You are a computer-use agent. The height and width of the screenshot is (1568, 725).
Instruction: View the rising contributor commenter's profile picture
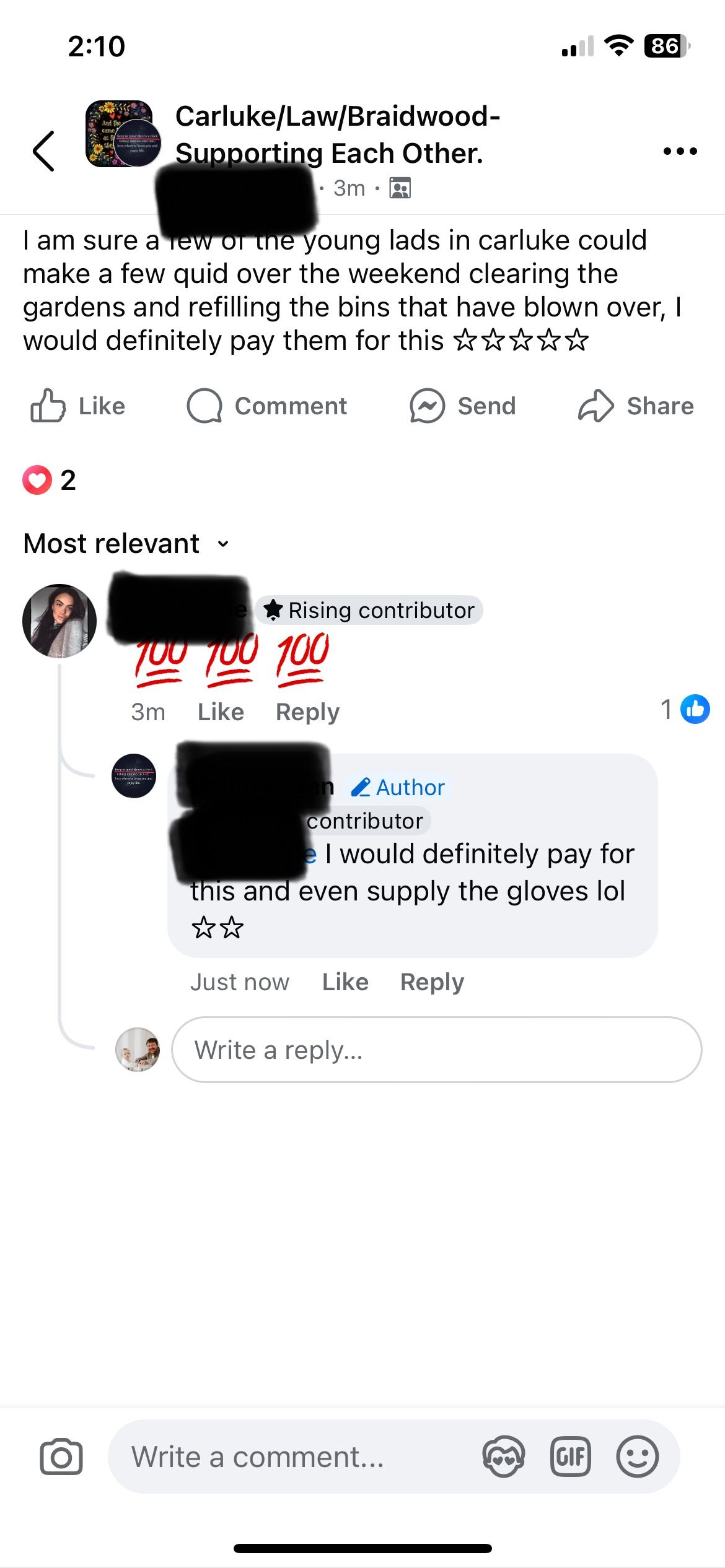click(59, 621)
